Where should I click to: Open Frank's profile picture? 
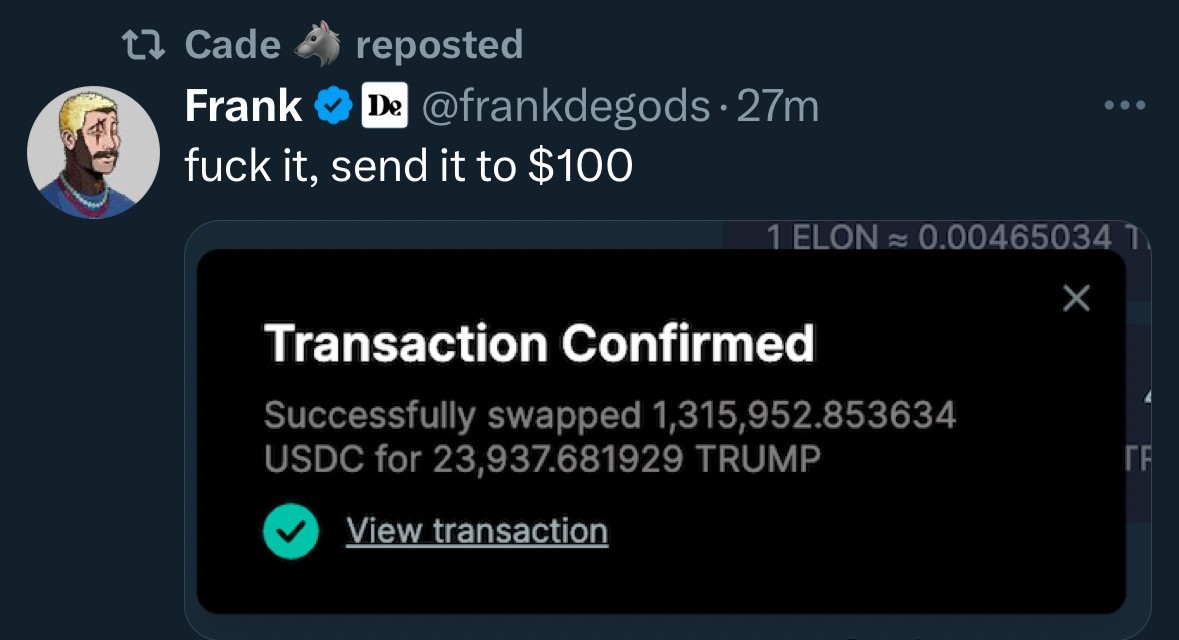pos(93,152)
